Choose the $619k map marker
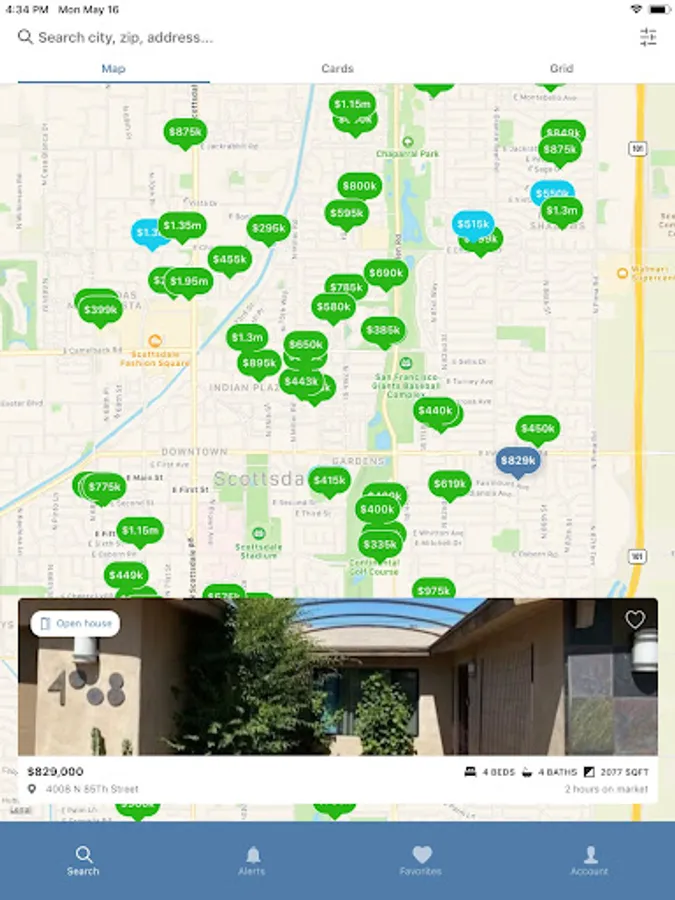 450,485
